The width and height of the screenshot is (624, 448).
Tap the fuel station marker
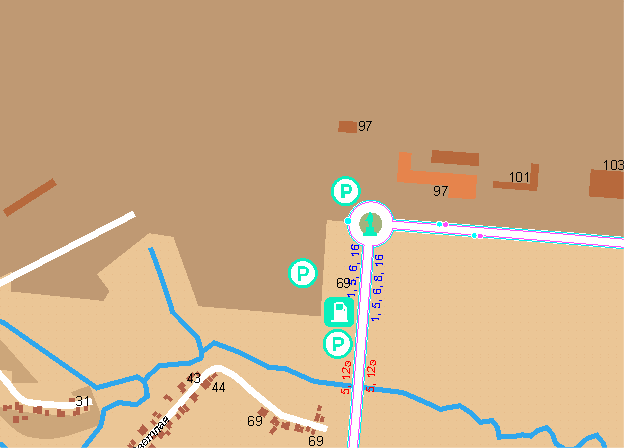coord(339,312)
